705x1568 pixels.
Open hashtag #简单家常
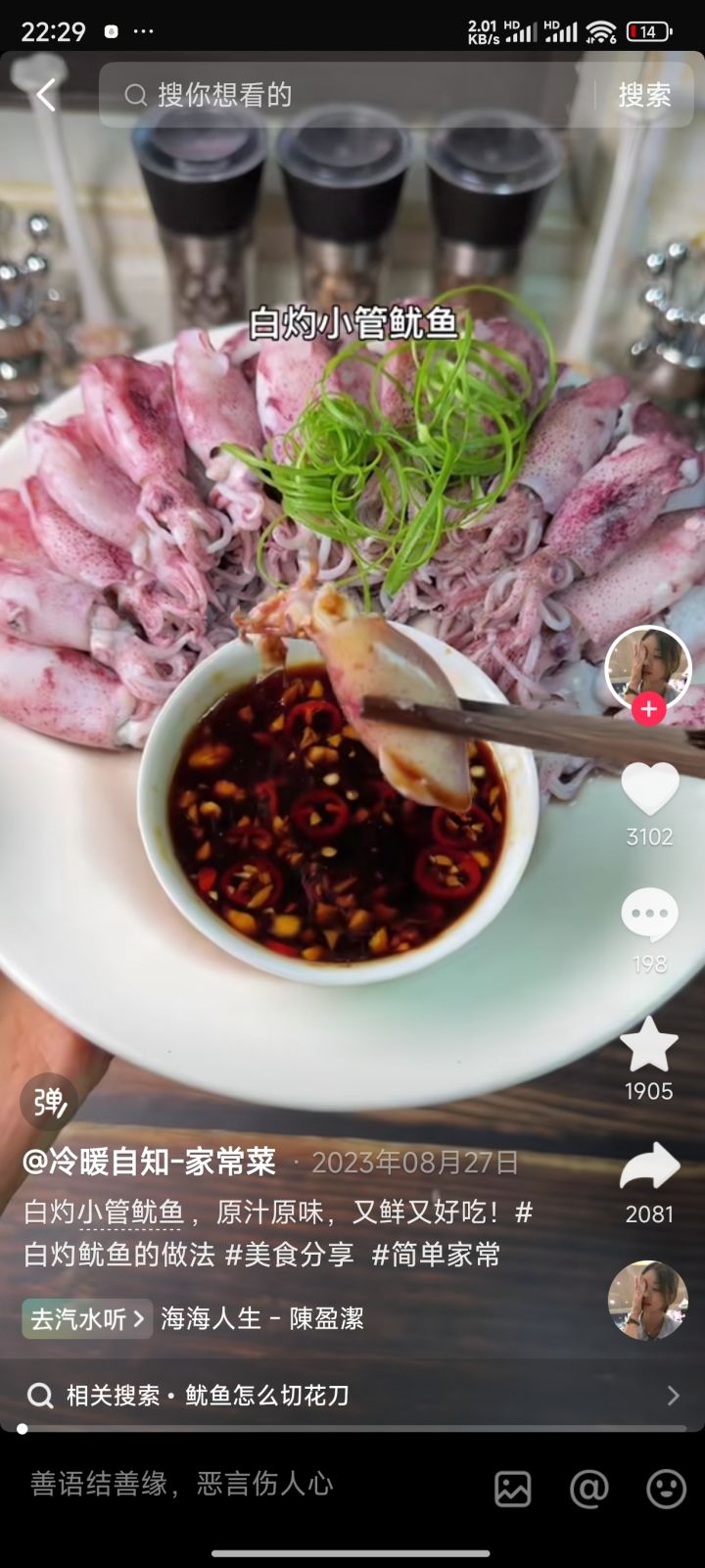[437, 1255]
